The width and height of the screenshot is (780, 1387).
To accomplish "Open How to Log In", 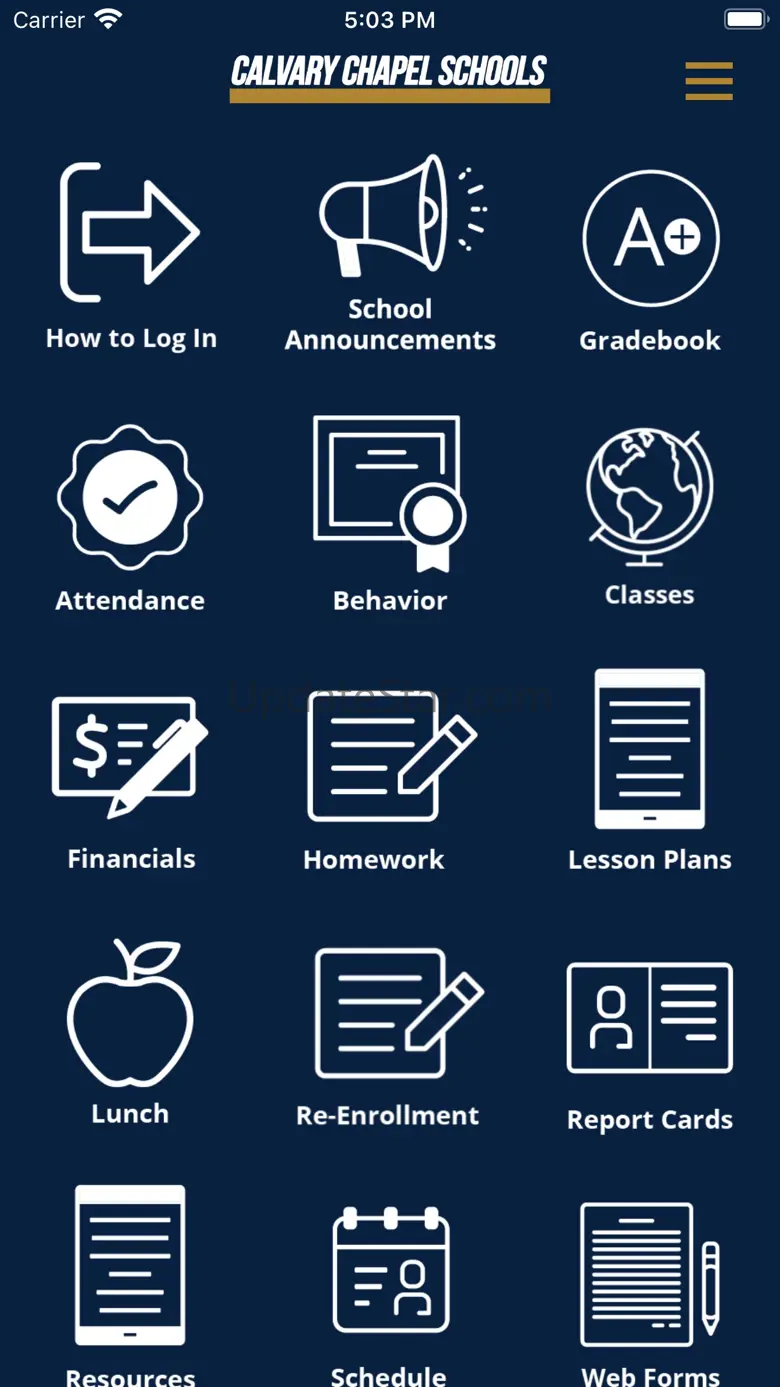I will point(130,257).
